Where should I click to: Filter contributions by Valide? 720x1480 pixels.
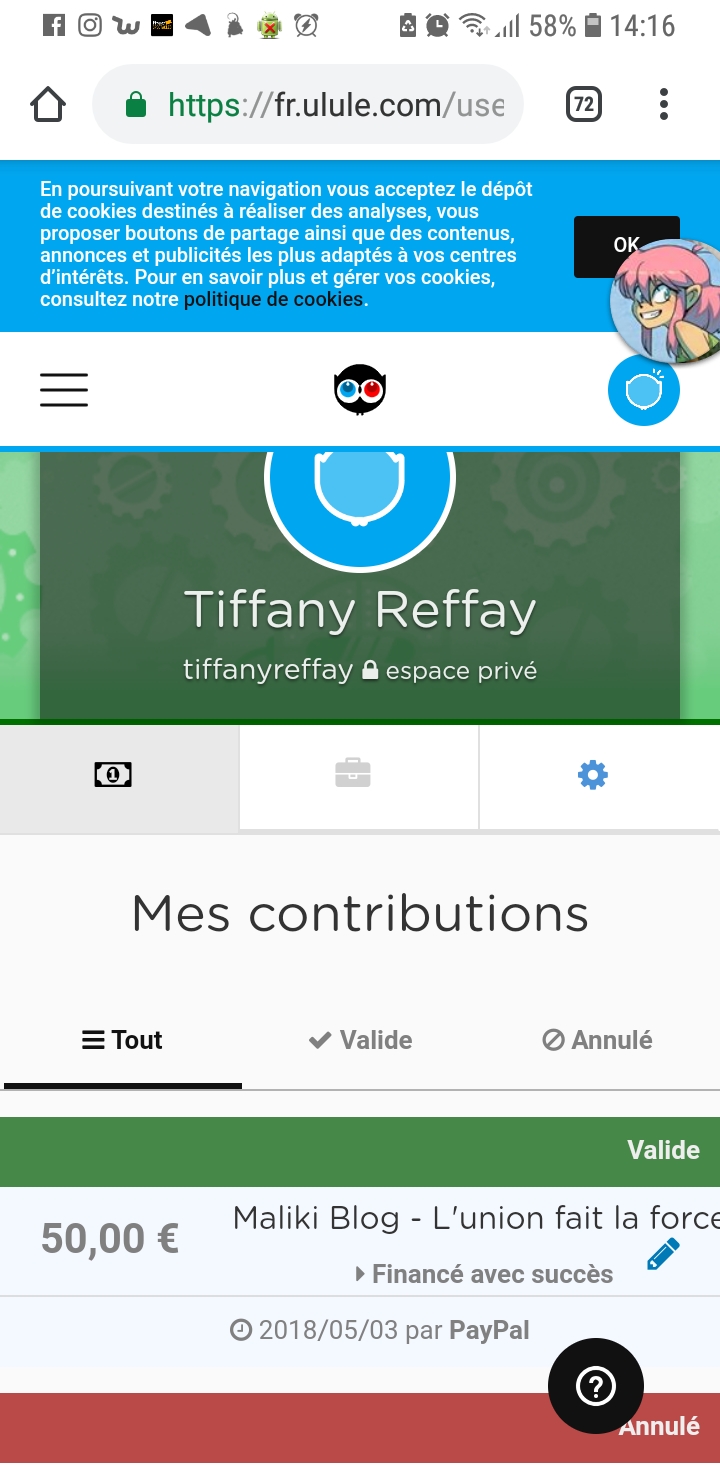coord(361,1041)
